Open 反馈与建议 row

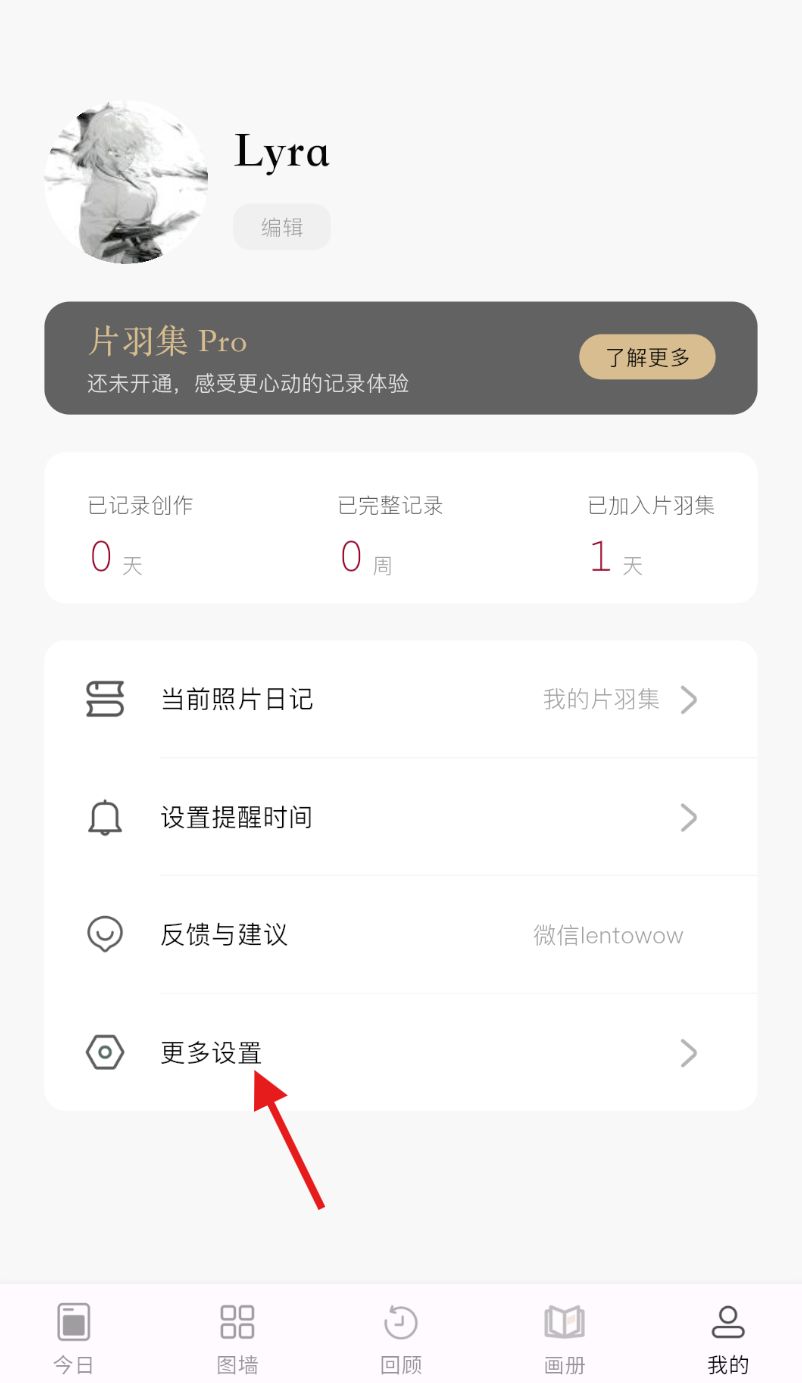coord(400,935)
